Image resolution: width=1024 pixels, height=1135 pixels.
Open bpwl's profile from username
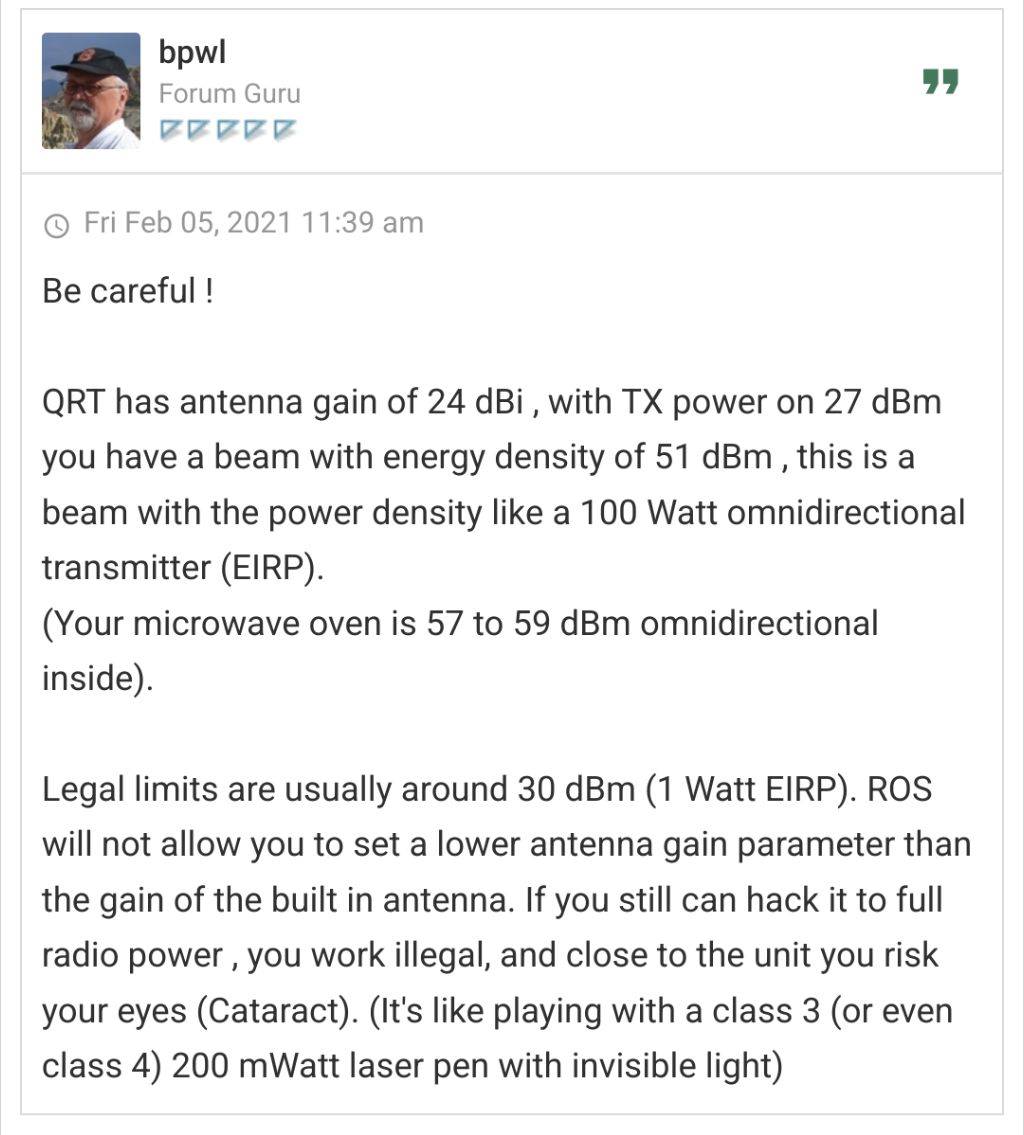192,51
